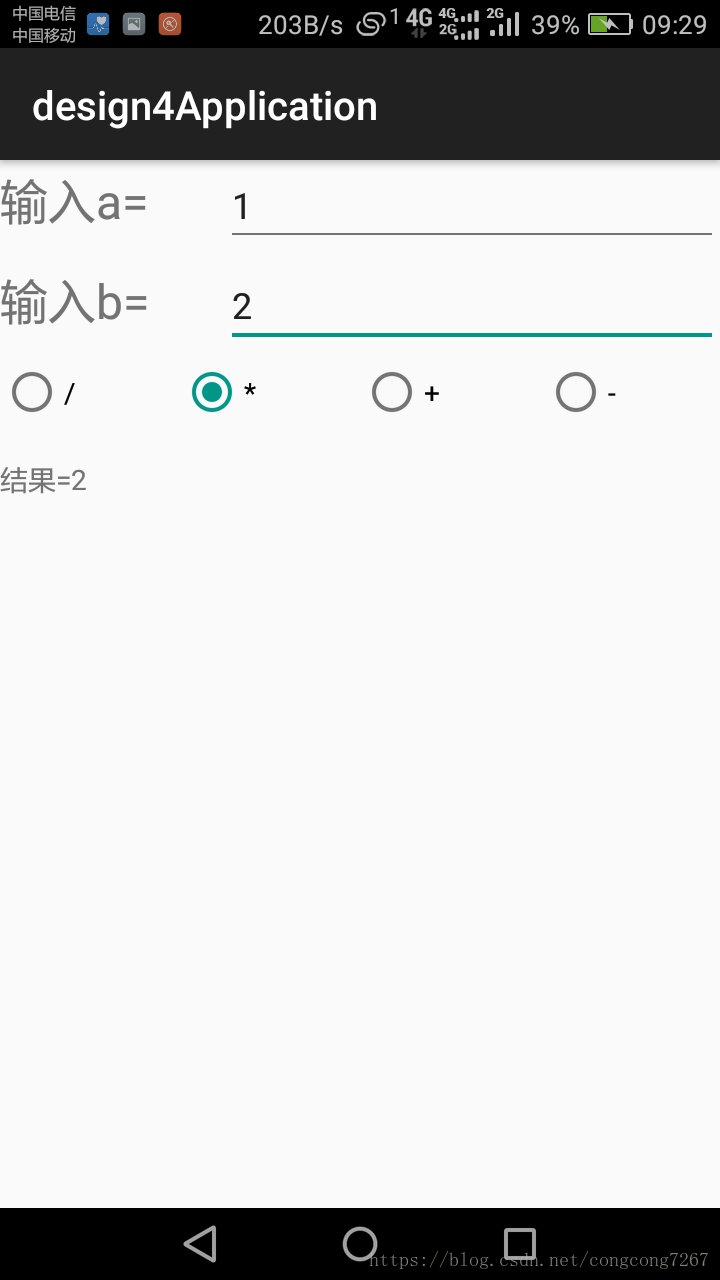720x1280 pixels.
Task: Go back with the system back button
Action: coord(201,1244)
